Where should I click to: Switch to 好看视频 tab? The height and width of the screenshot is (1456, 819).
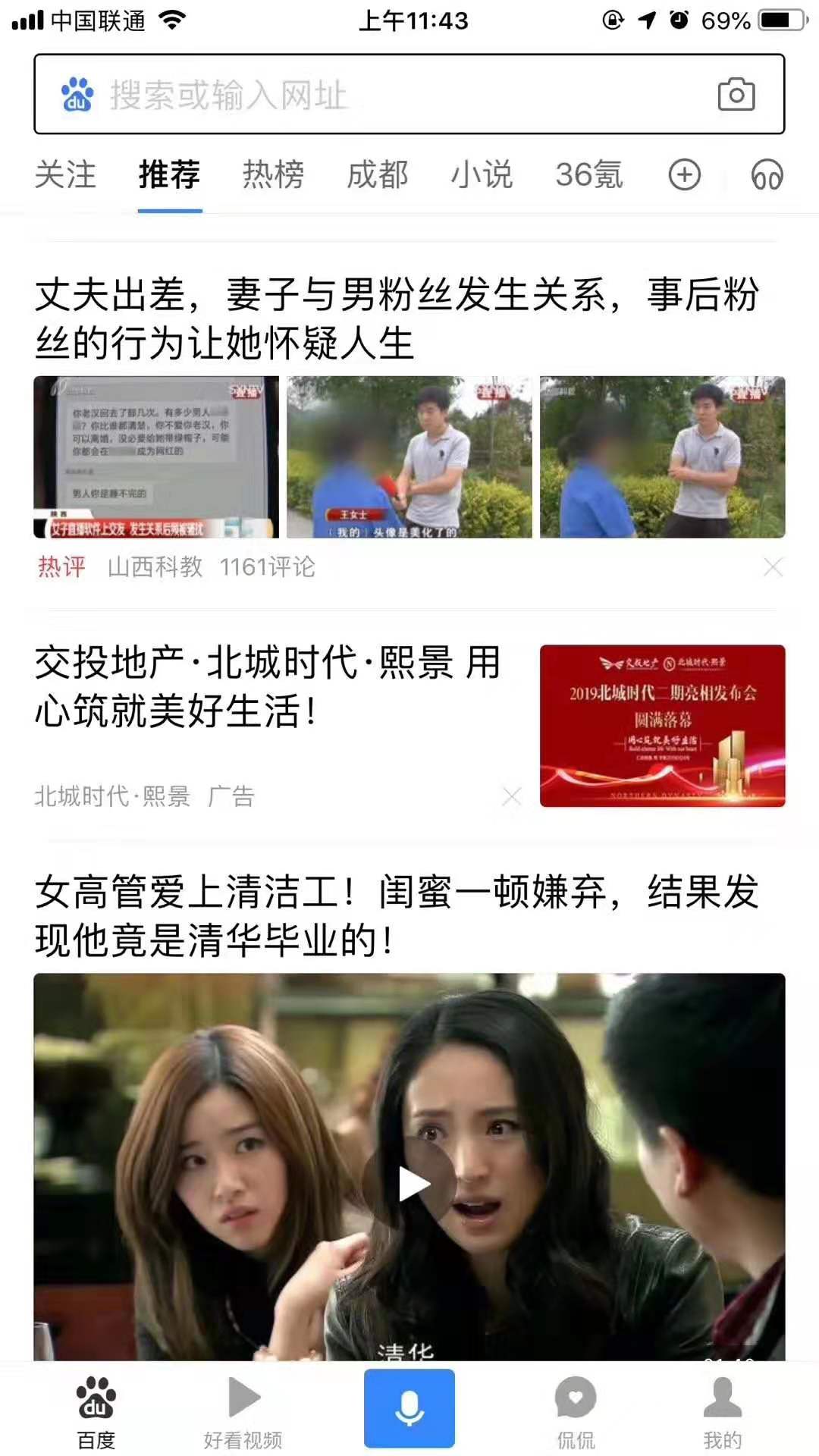[x=243, y=1412]
